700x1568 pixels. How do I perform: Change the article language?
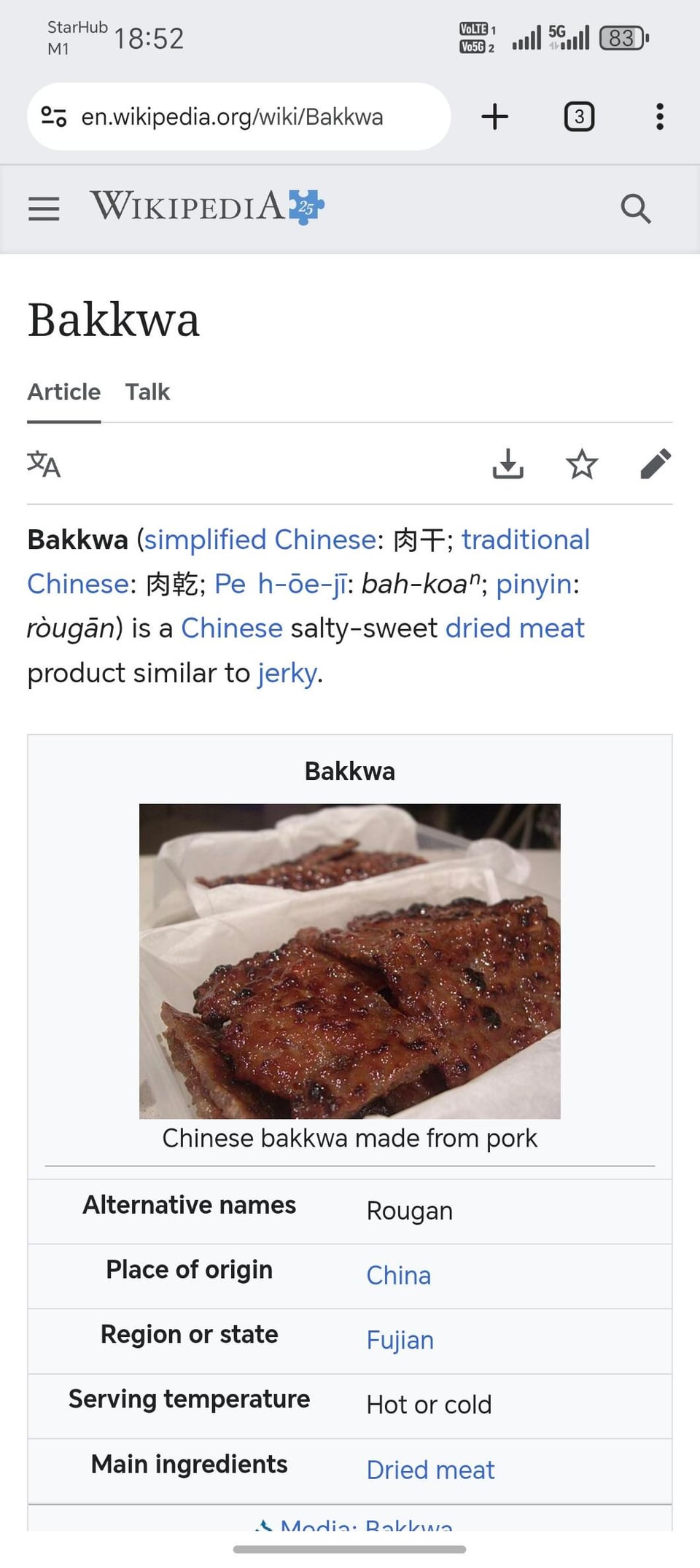point(44,464)
